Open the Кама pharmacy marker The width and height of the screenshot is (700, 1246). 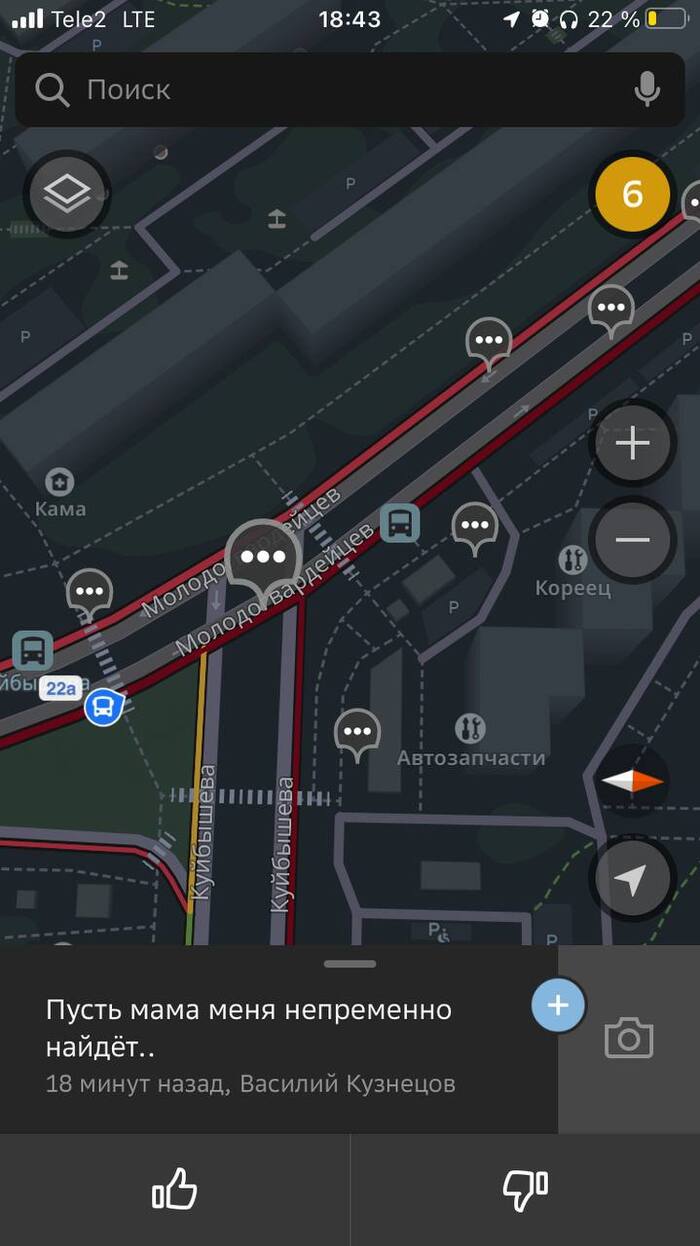click(x=60, y=483)
